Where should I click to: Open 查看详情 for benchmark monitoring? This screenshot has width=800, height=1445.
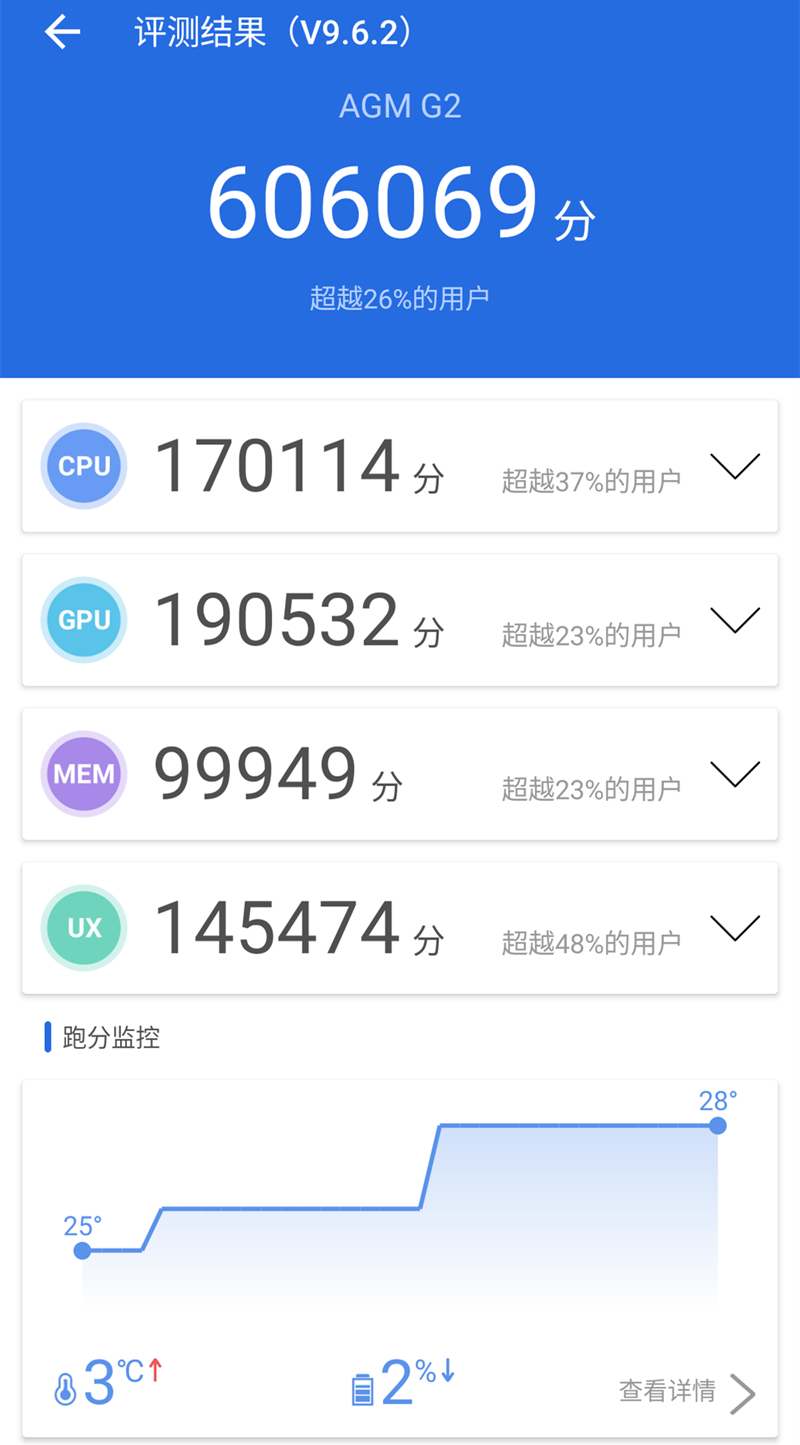click(x=686, y=1391)
